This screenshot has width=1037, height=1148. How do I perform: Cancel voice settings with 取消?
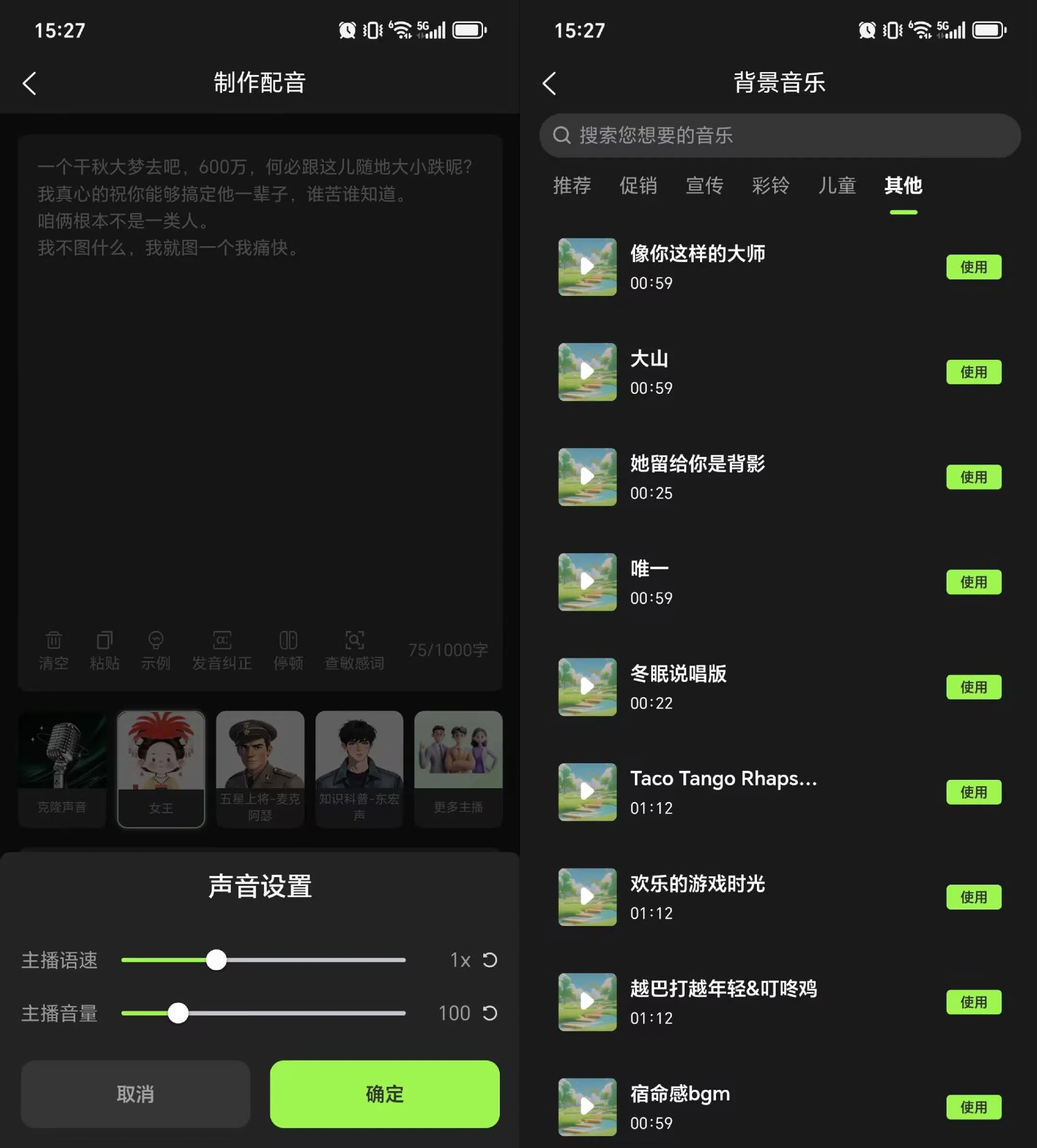pos(135,1094)
